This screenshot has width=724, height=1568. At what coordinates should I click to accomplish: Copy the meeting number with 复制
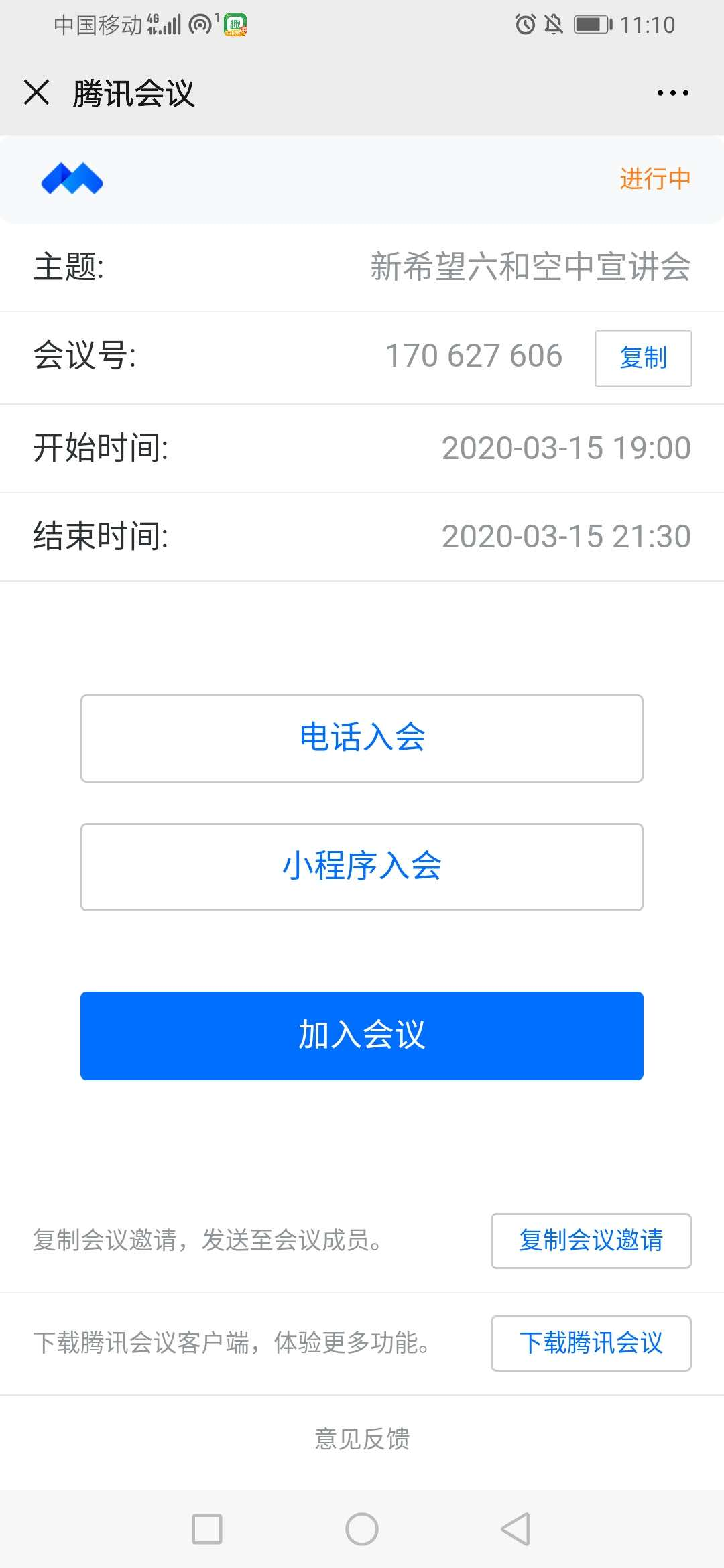coord(643,358)
